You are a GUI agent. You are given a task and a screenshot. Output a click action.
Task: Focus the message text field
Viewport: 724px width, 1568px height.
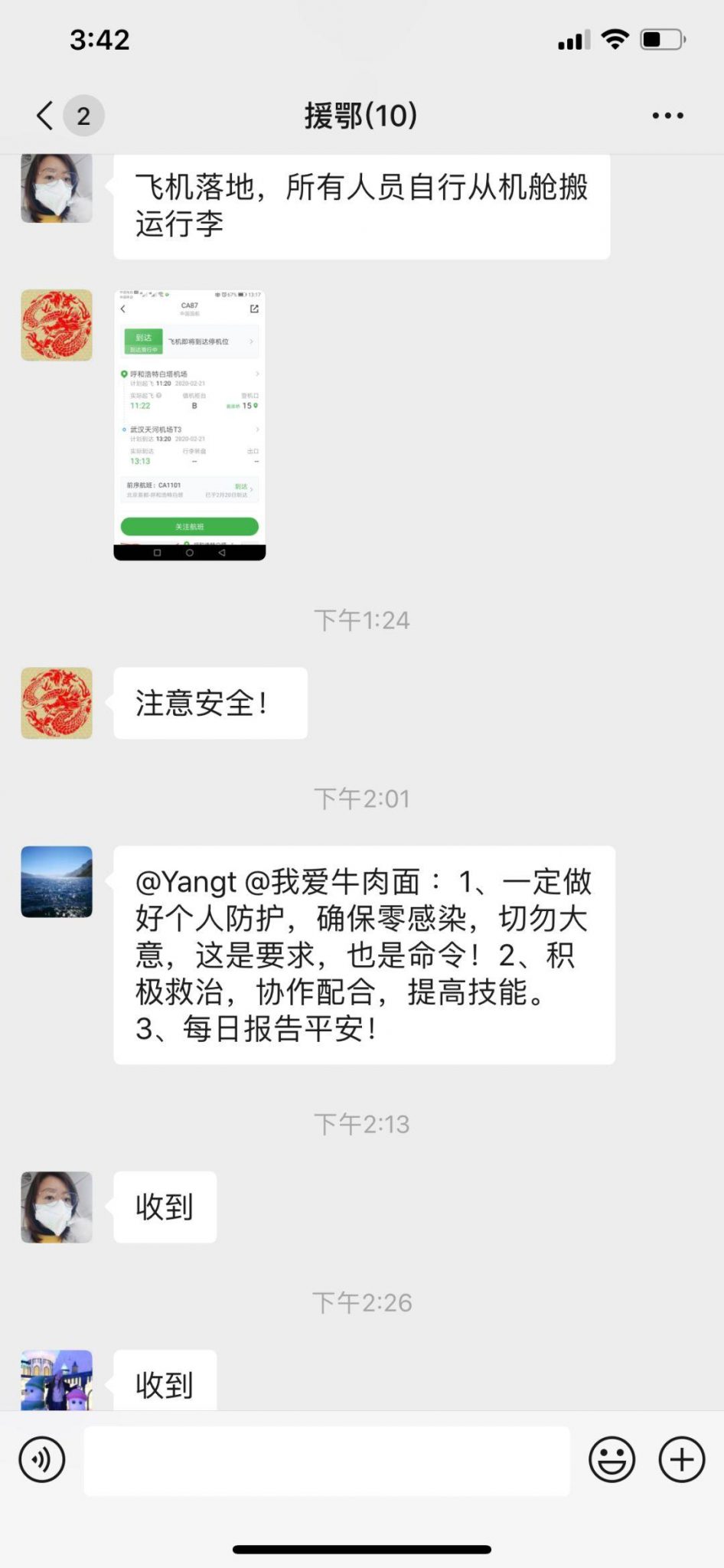coord(327,1460)
